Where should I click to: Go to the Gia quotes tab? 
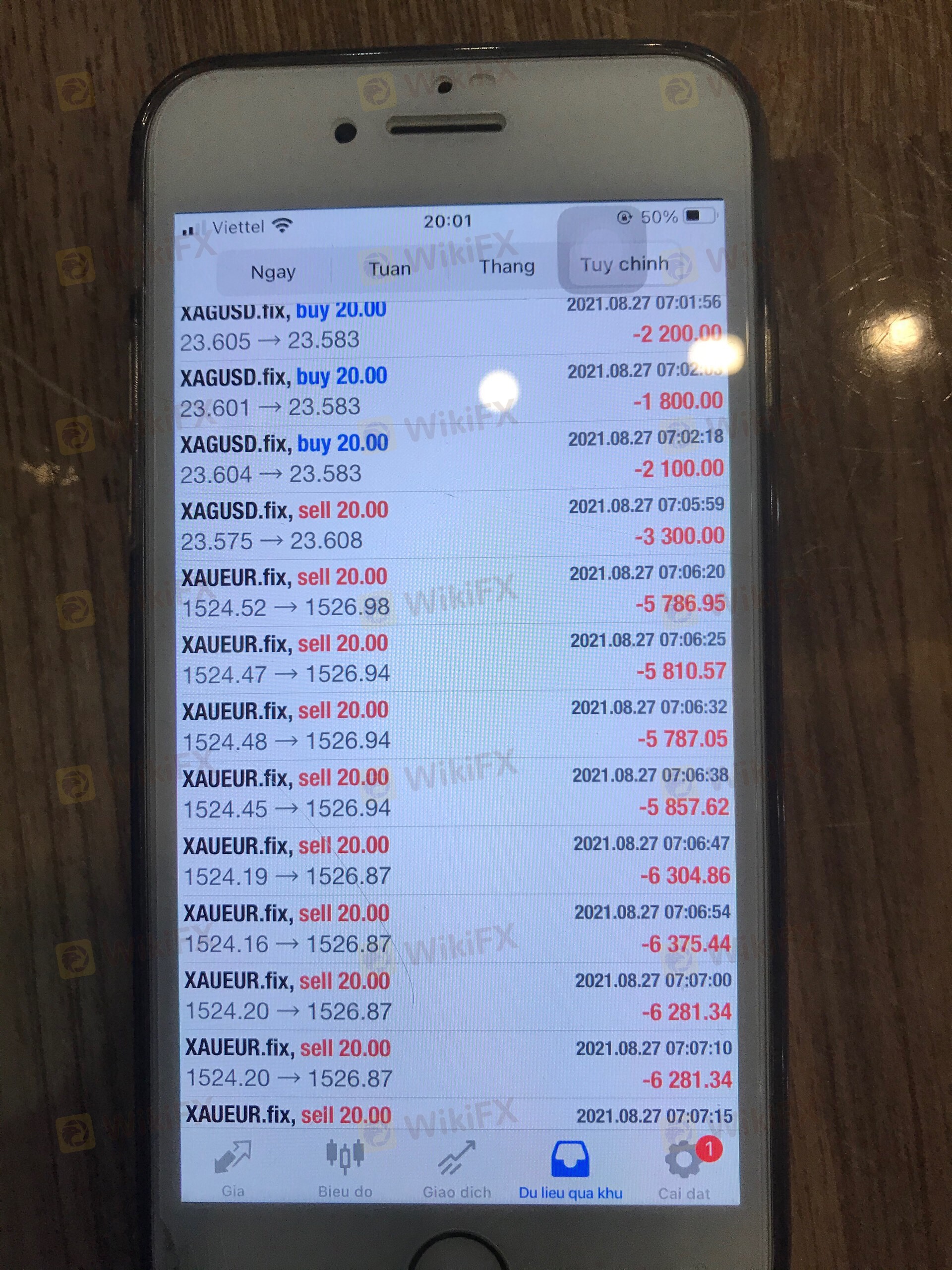(x=233, y=1172)
